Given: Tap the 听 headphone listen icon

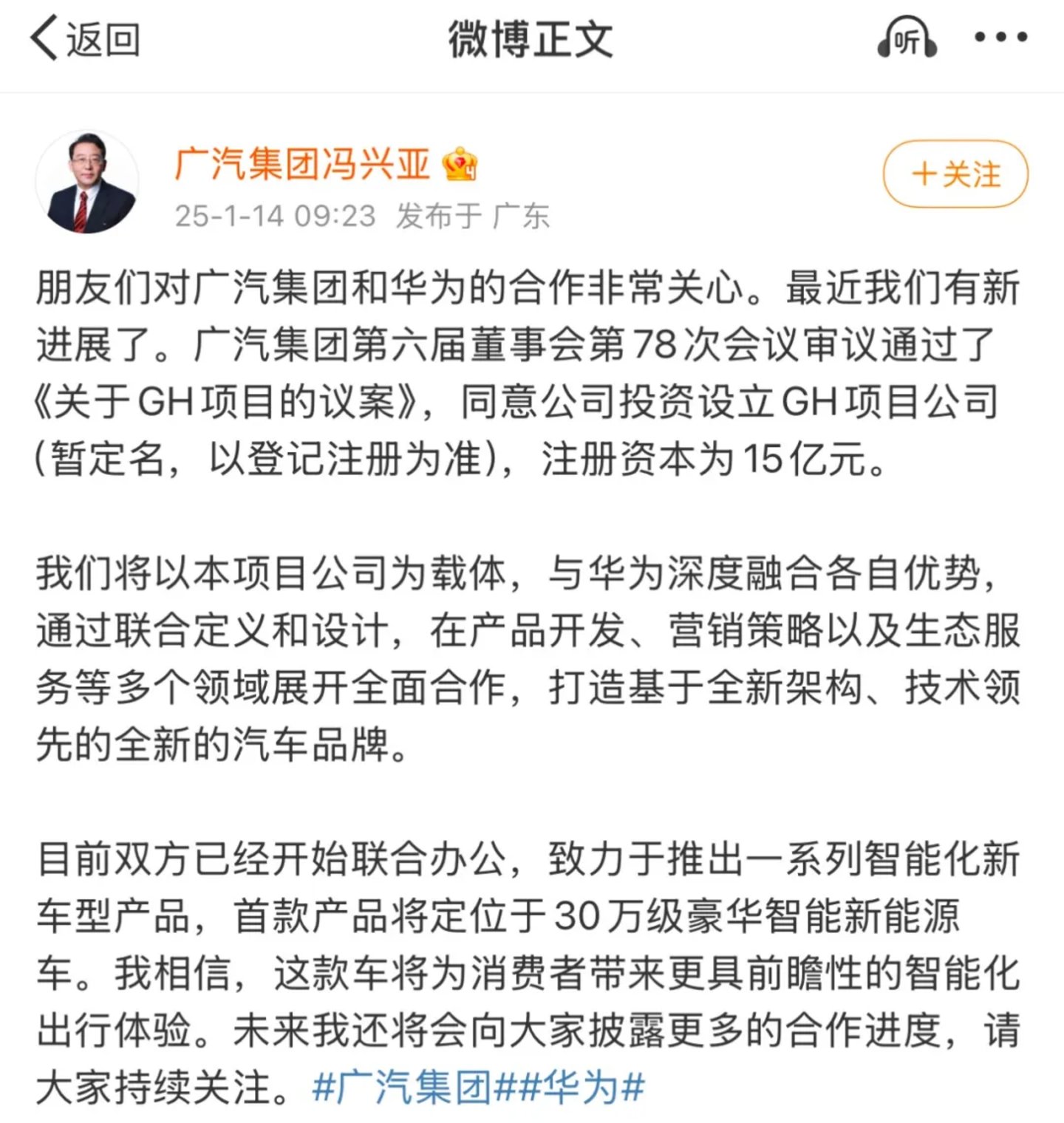Looking at the screenshot, I should coord(907,38).
